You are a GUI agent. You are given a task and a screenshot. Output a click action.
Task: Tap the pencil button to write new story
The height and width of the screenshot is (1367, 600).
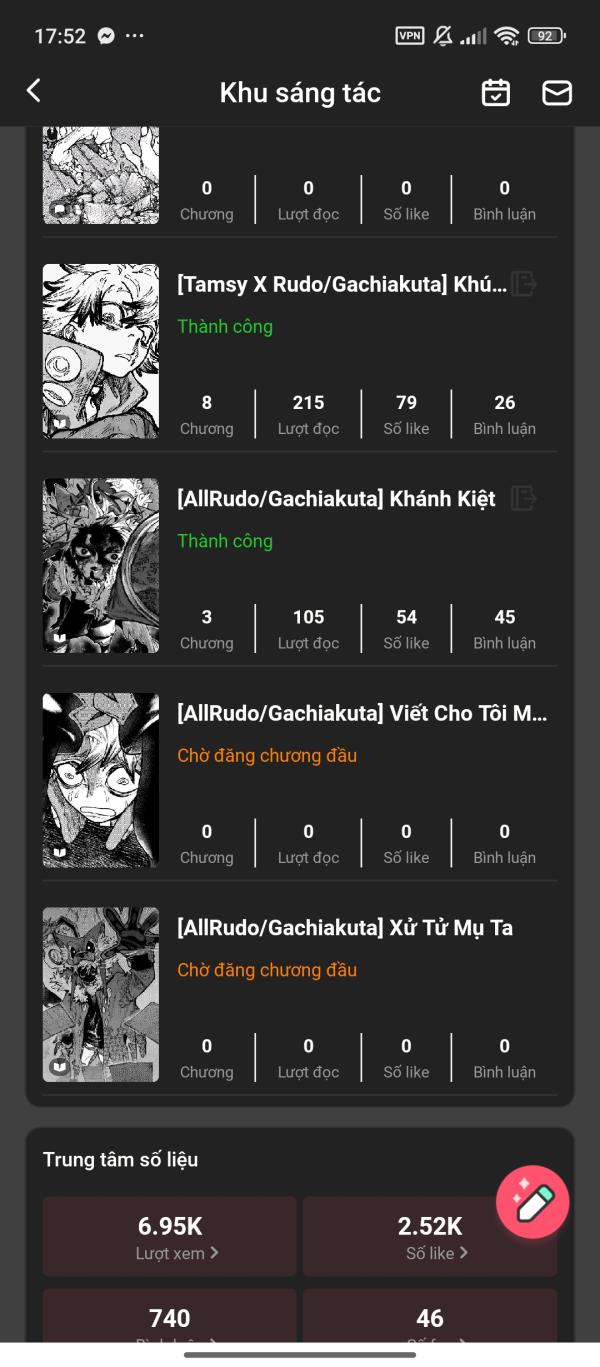pos(533,1203)
